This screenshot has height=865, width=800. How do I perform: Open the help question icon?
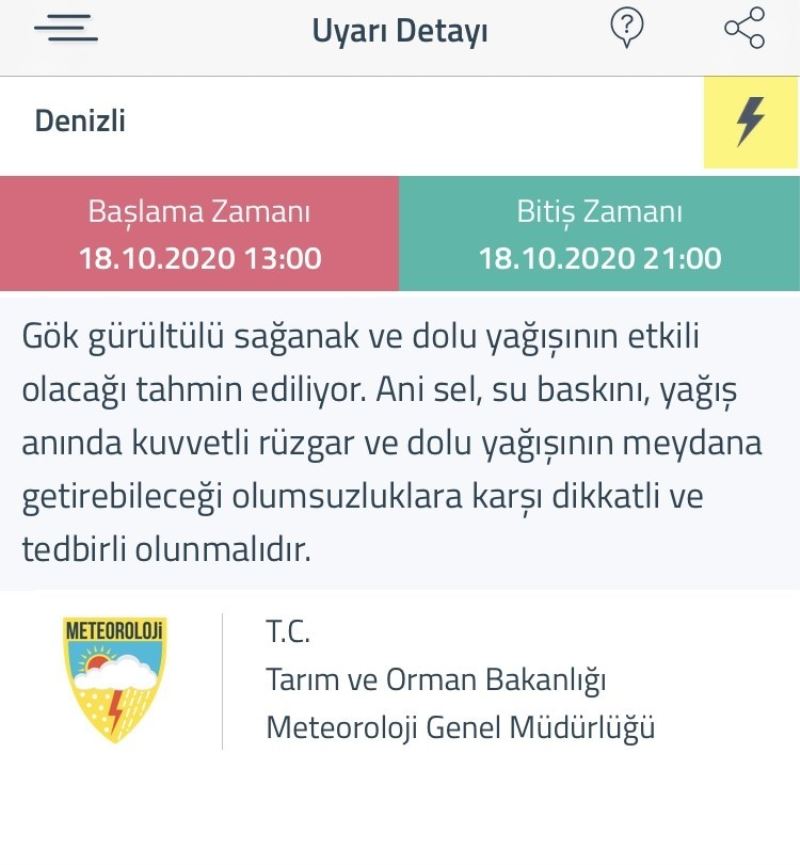(x=626, y=29)
